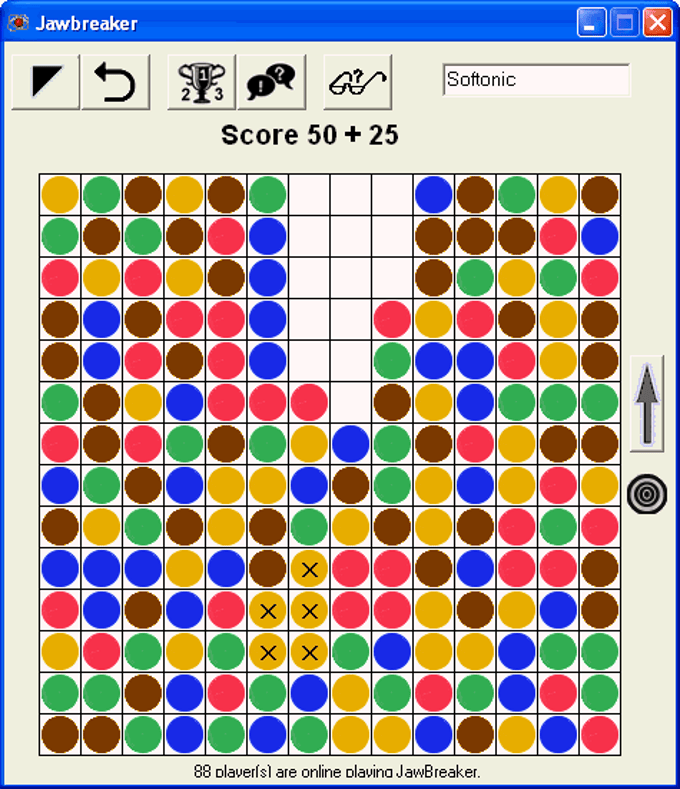Tap the upward arrow button
This screenshot has width=680, height=789.
648,404
